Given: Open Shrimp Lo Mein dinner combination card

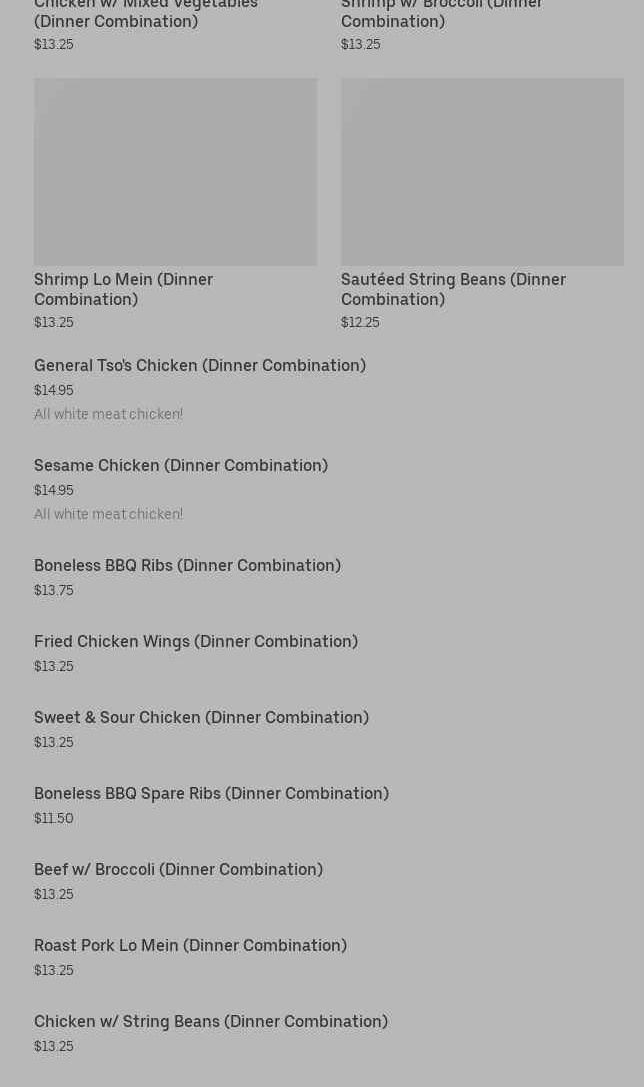Looking at the screenshot, I should point(175,205).
